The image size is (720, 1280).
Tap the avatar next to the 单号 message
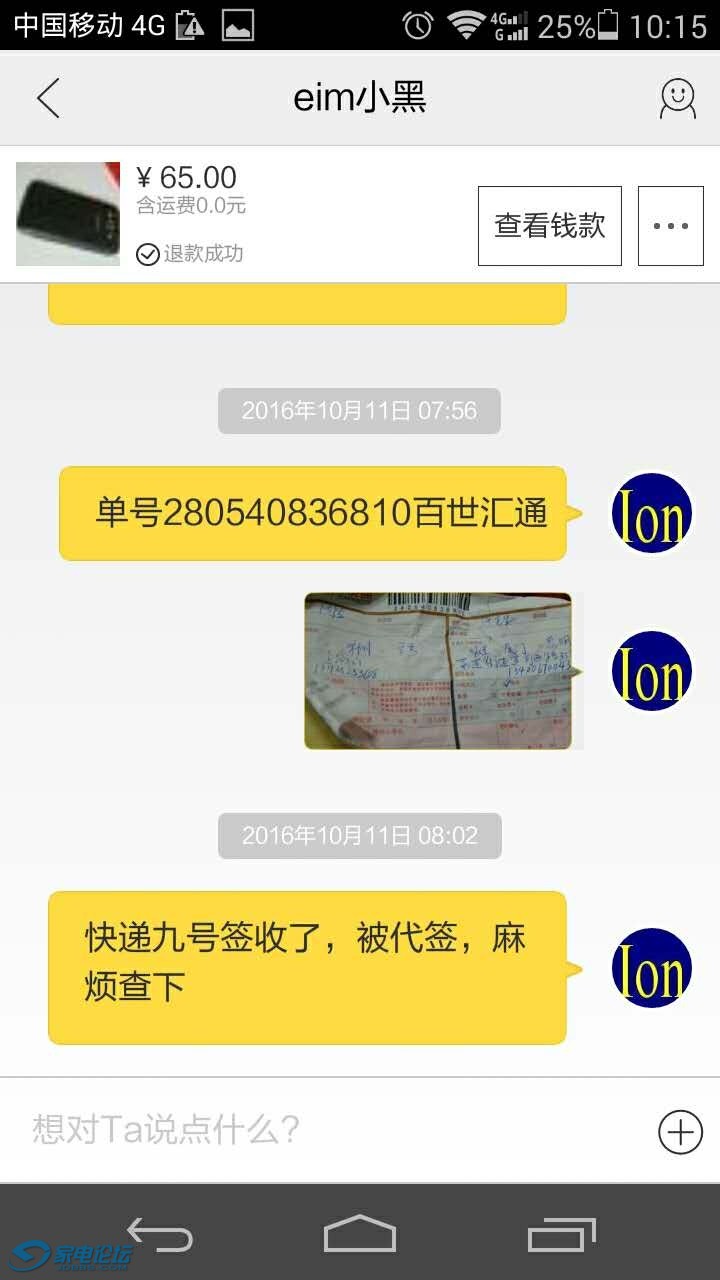(x=652, y=513)
